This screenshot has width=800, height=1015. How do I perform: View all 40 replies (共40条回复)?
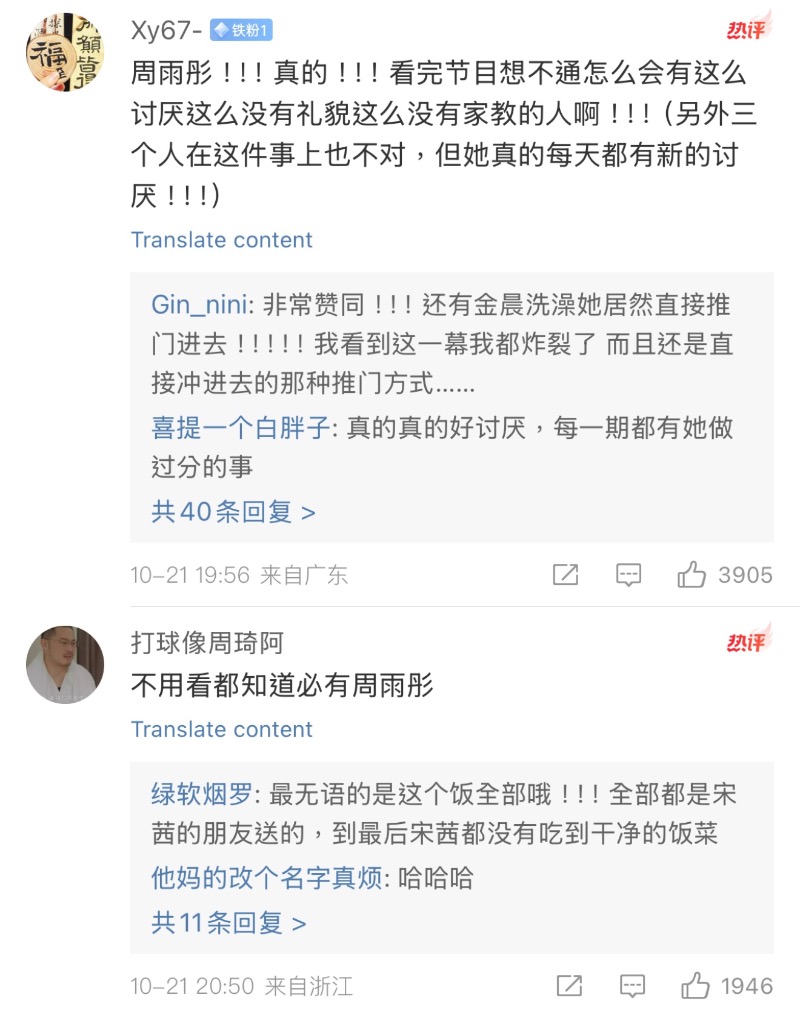coord(233,512)
